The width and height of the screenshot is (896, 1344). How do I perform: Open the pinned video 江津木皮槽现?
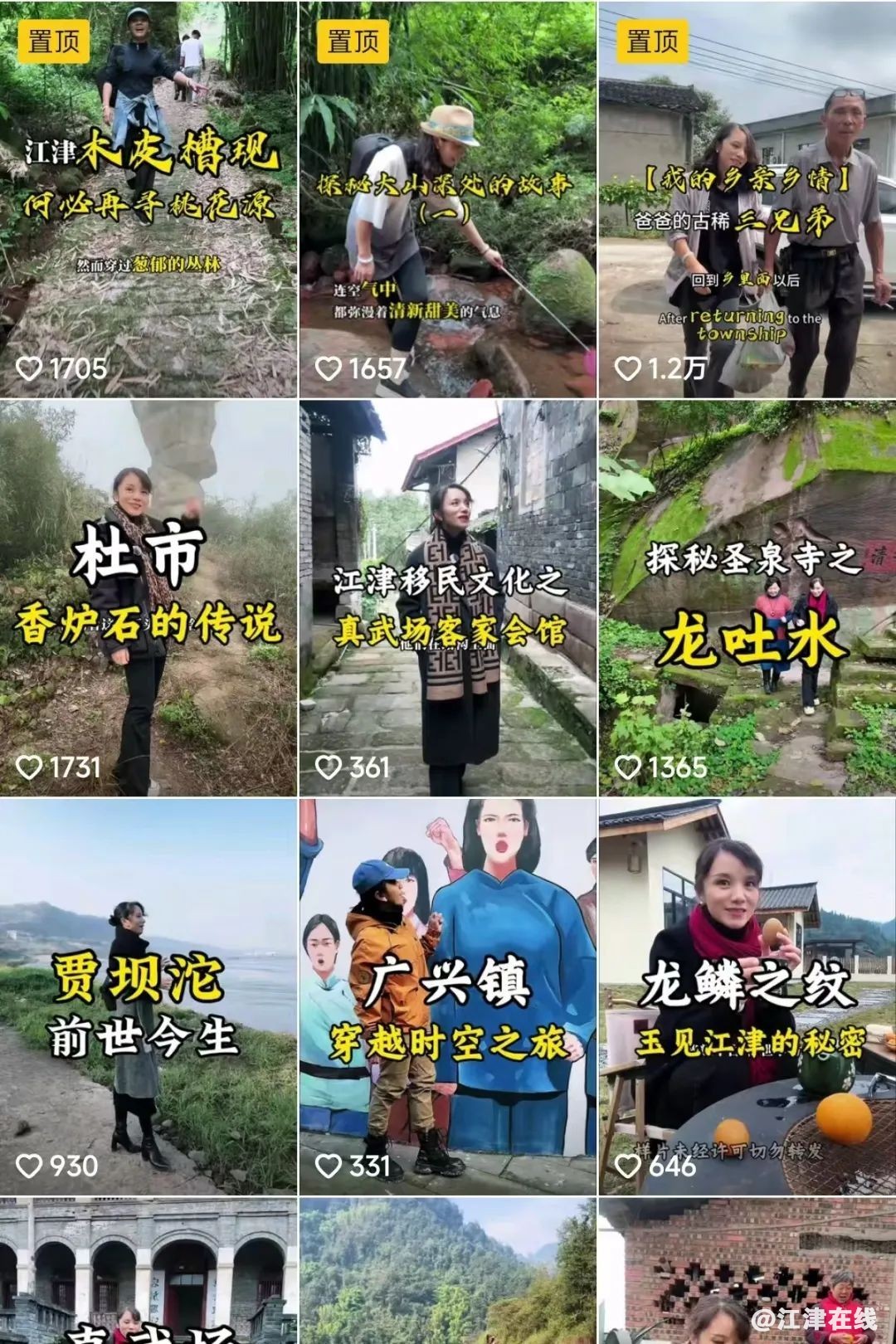pos(149,199)
